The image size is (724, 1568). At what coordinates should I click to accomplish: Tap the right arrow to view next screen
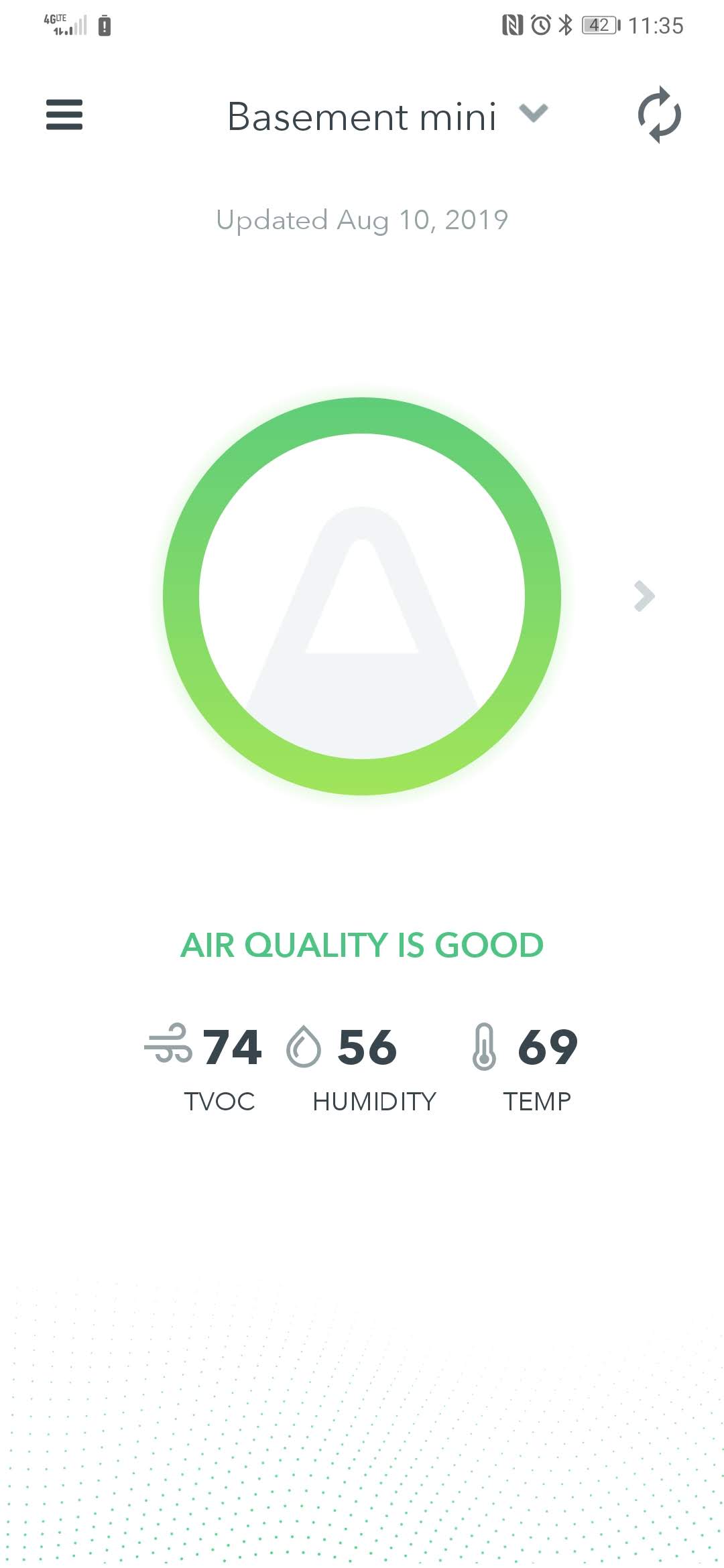point(645,595)
